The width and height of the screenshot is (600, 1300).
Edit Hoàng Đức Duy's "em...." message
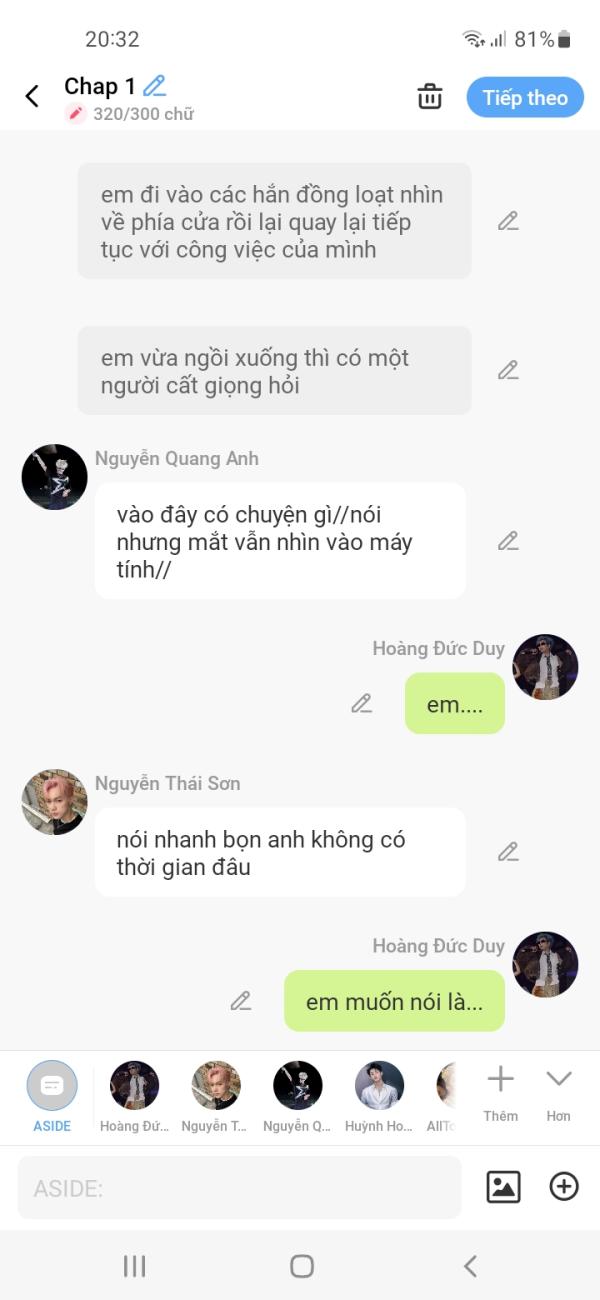click(362, 704)
